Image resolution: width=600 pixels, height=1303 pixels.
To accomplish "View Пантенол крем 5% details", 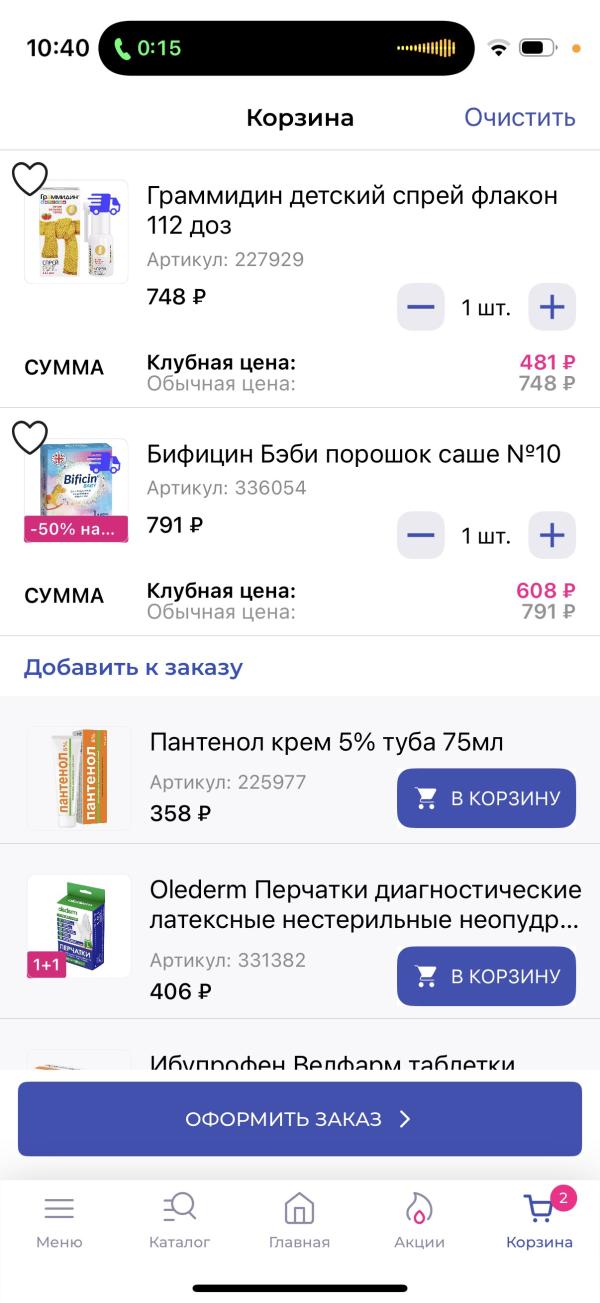I will (x=326, y=742).
